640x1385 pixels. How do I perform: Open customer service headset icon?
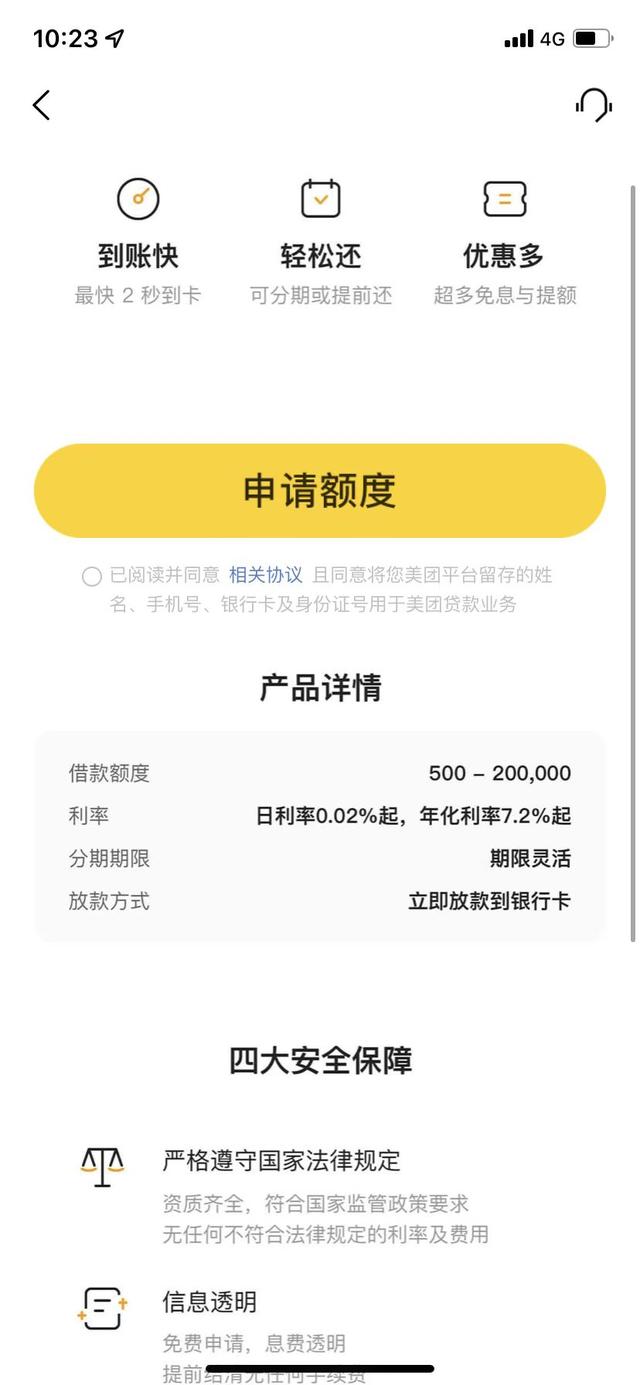point(593,105)
